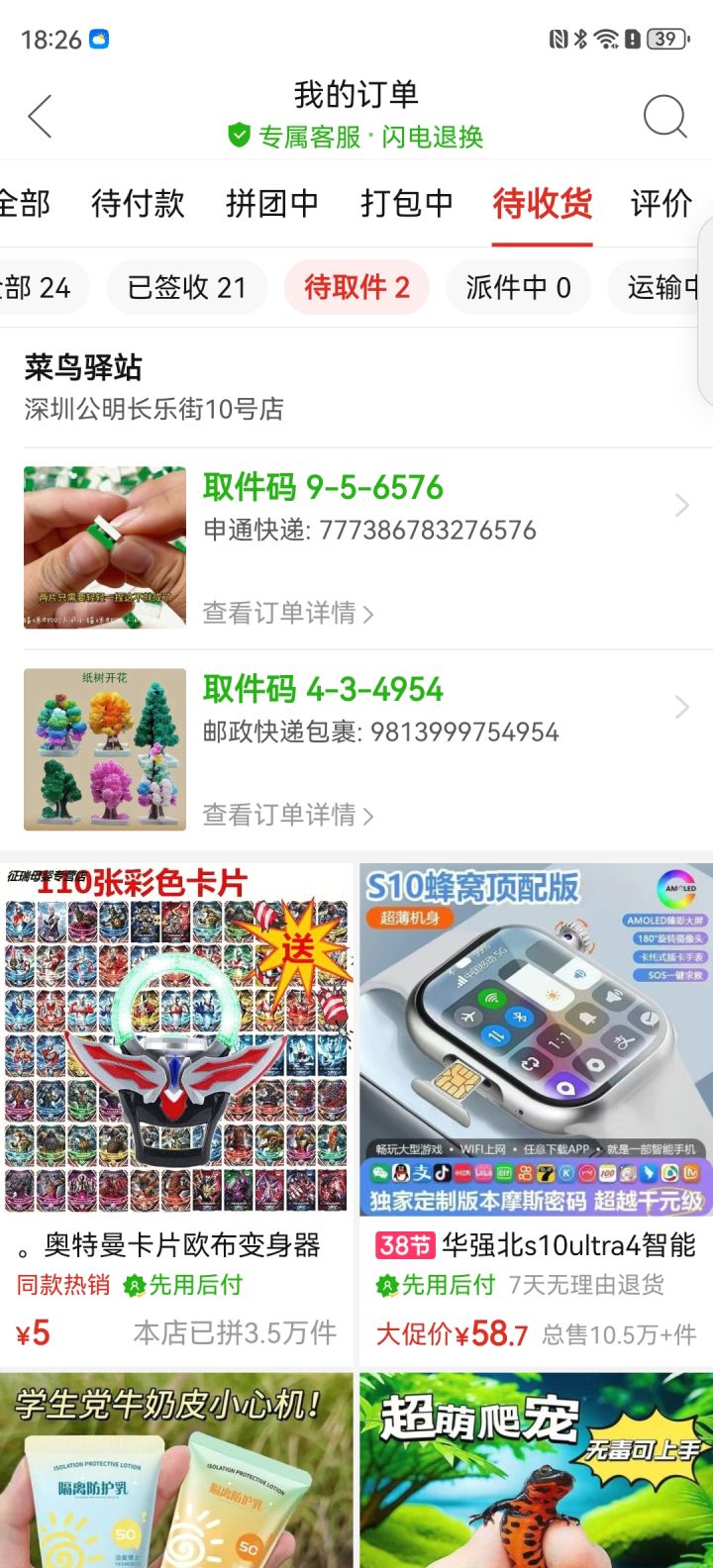Expand the 邮政快递 order via its chevron
The image size is (713, 1568).
(681, 708)
